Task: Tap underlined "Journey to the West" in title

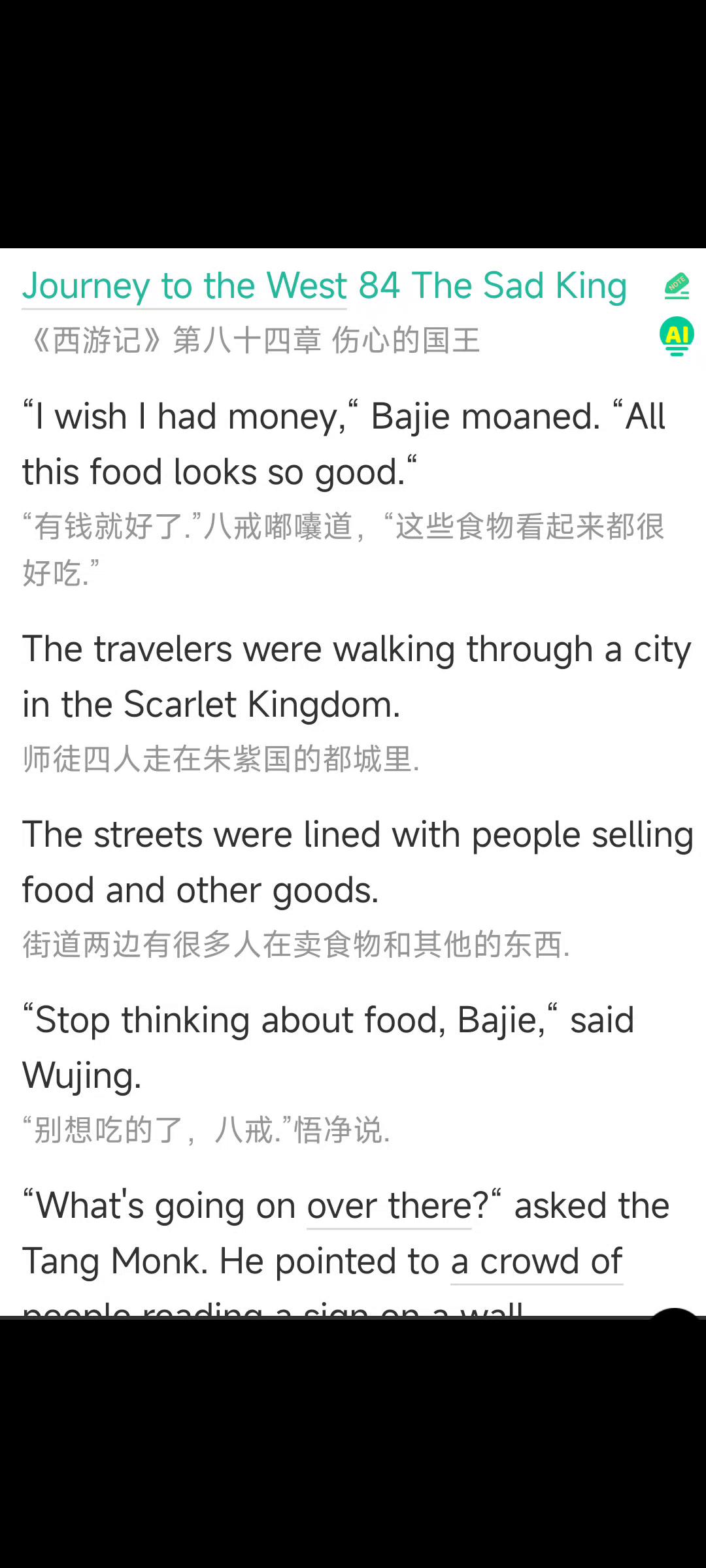Action: (x=184, y=286)
